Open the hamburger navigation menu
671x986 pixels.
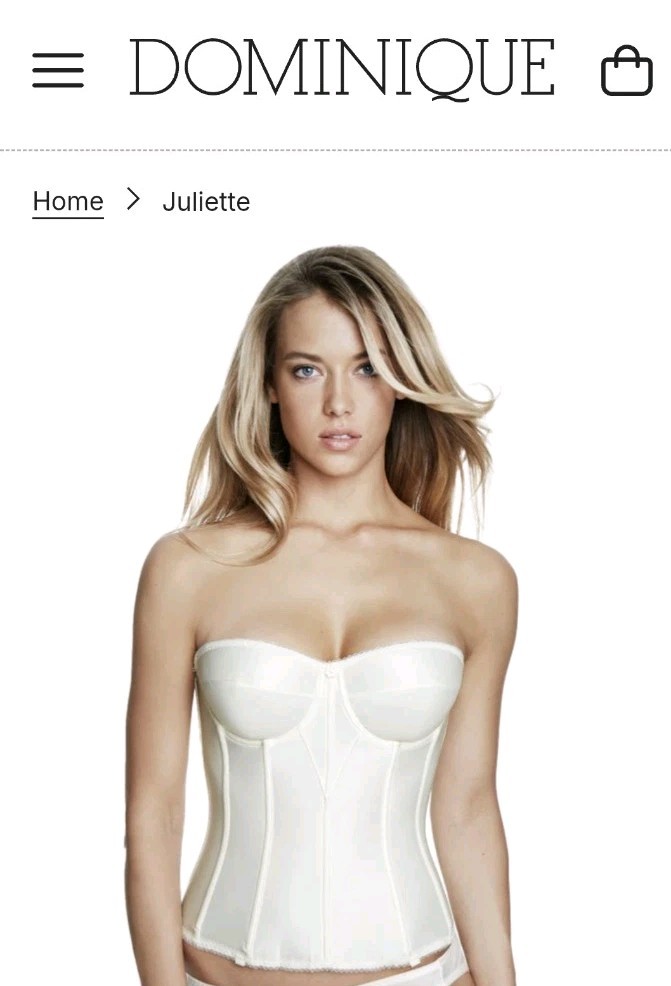coord(58,70)
